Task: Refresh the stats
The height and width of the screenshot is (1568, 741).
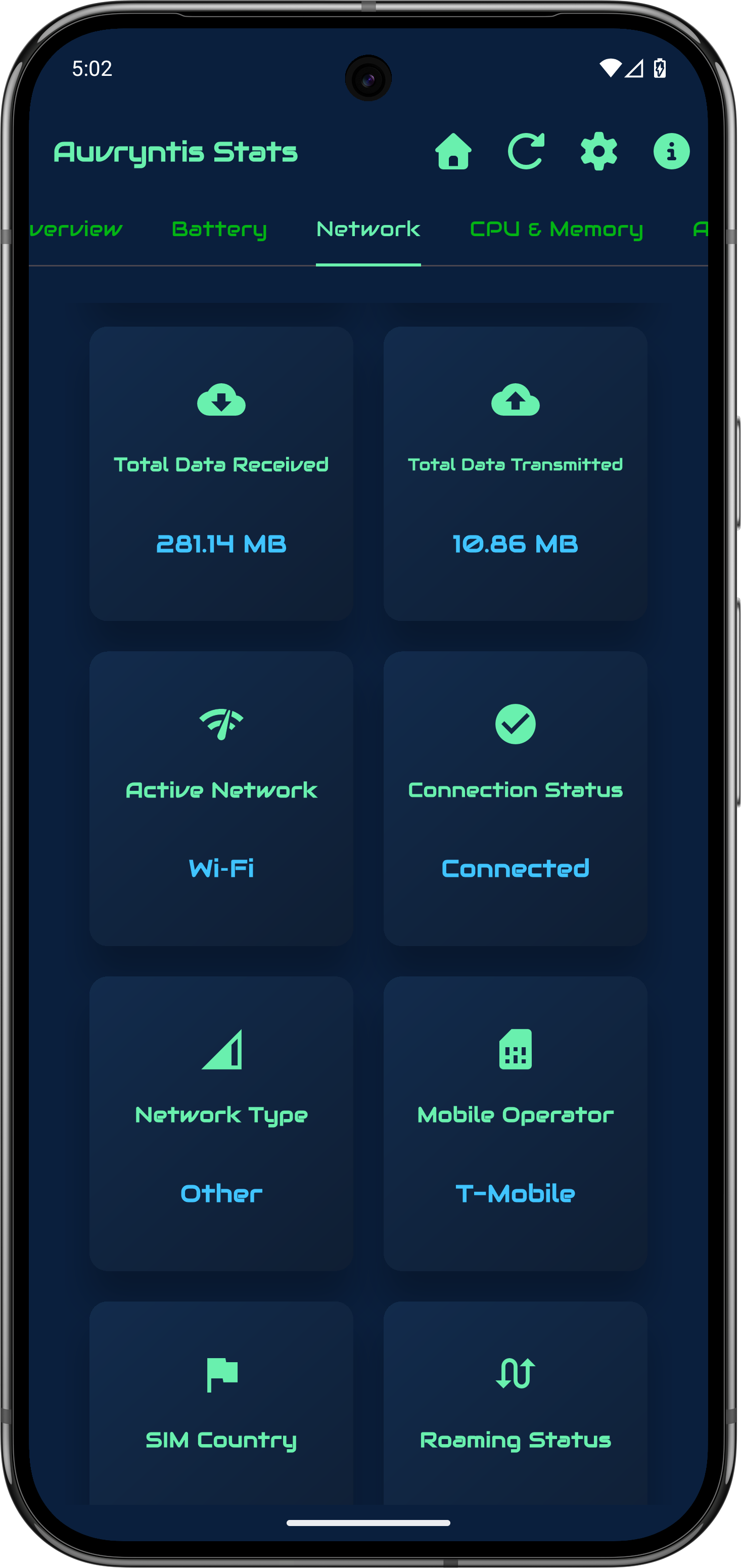Action: pos(526,151)
